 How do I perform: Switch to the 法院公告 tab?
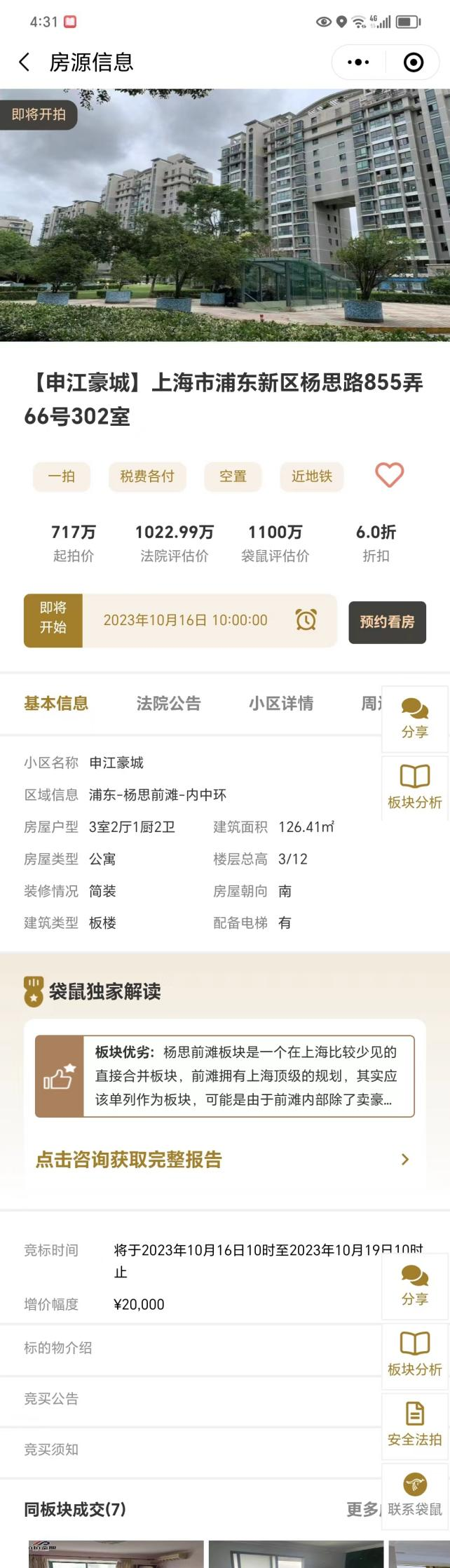click(168, 703)
